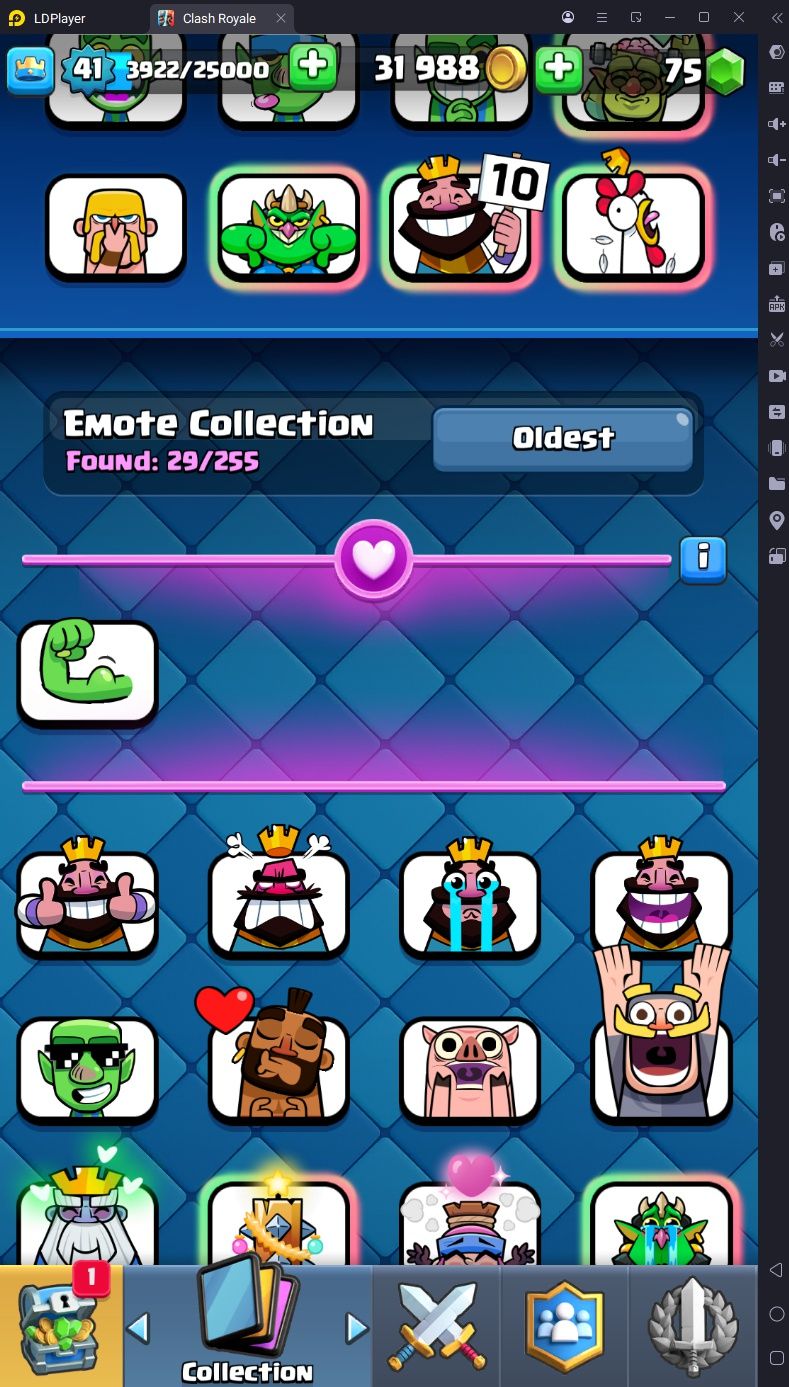Open the Events tab with sword trophy

click(x=693, y=1325)
